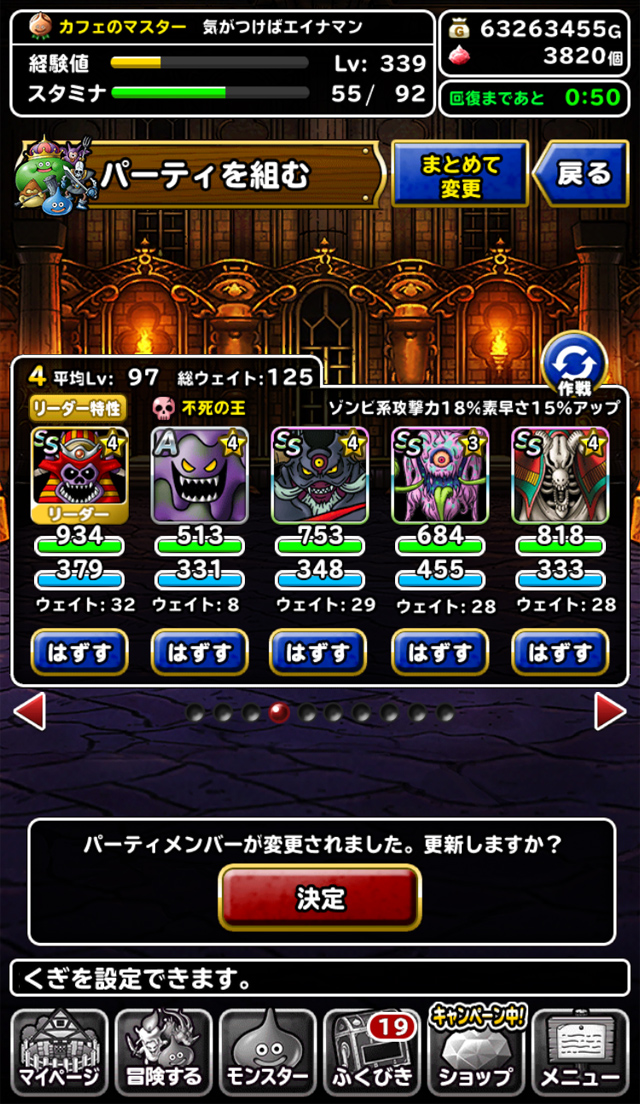Select the skeleton monster with 818 HP
The height and width of the screenshot is (1105, 640).
click(x=560, y=476)
